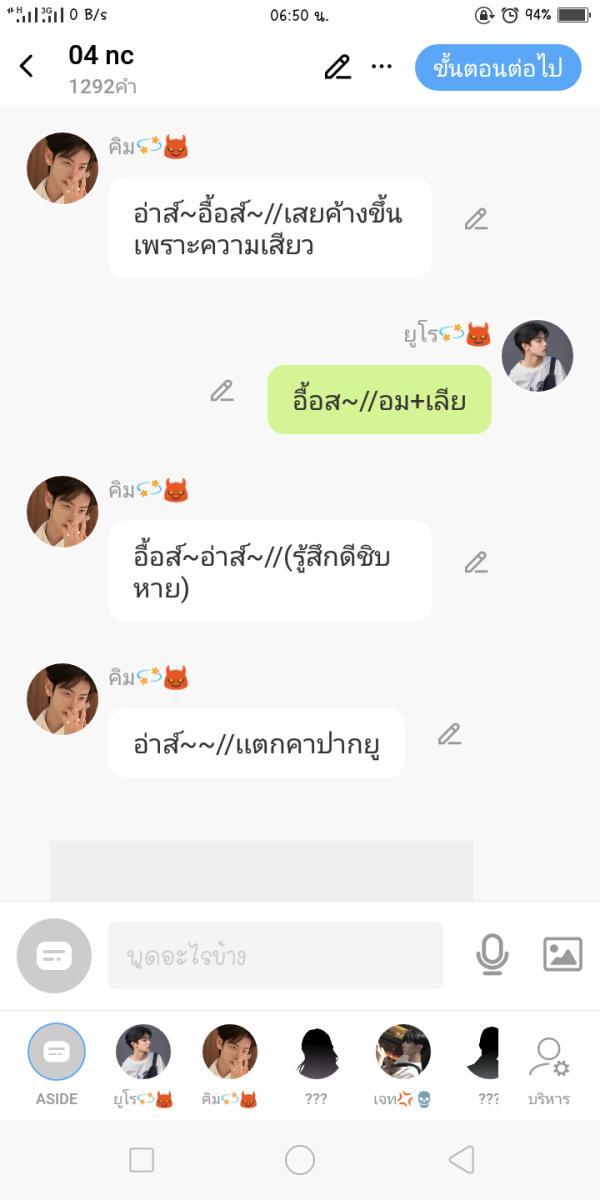Open the three-dot overflow menu
This screenshot has width=600, height=1200.
tap(382, 67)
